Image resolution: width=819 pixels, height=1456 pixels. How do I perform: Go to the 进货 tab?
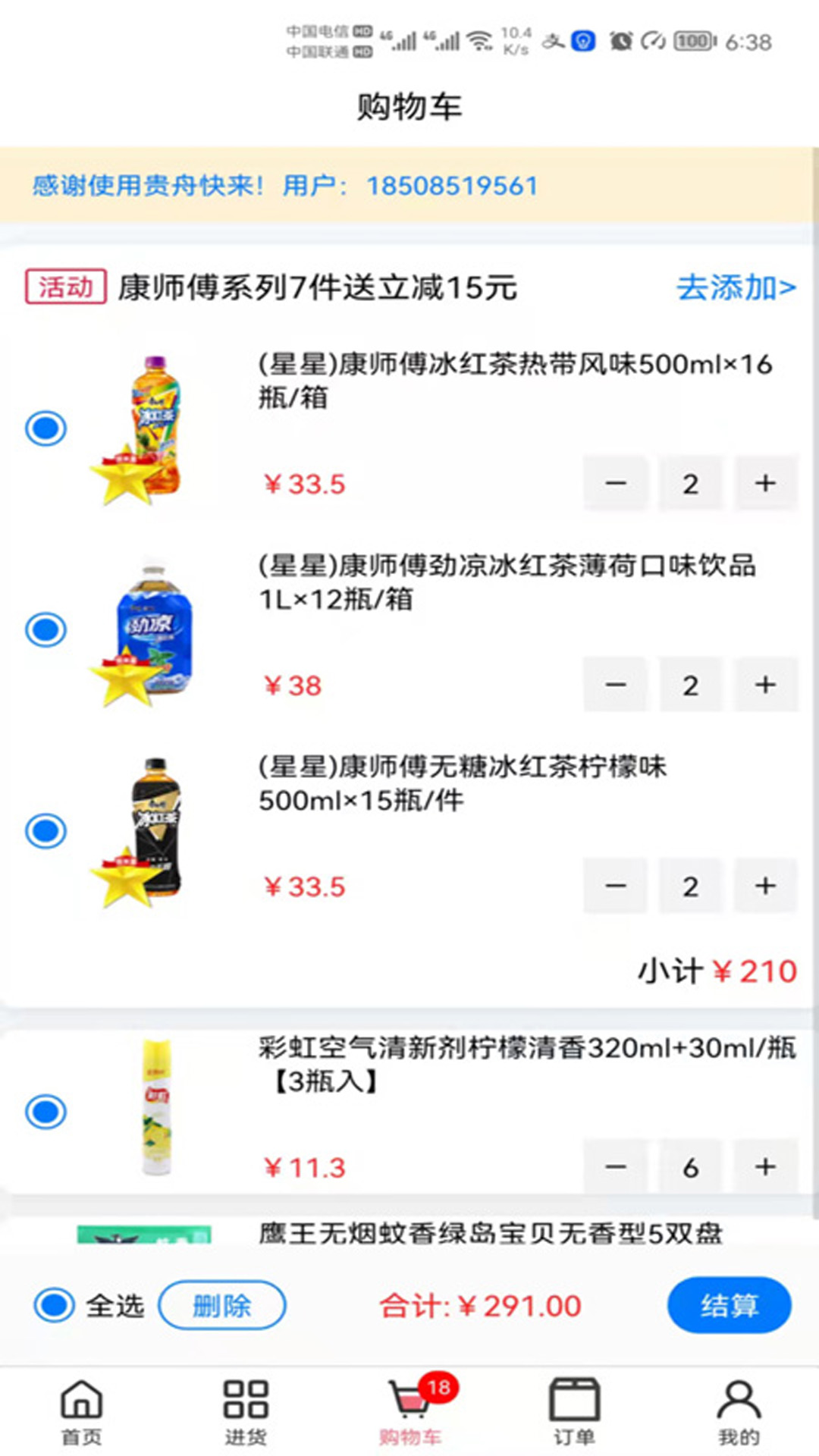[246, 1410]
